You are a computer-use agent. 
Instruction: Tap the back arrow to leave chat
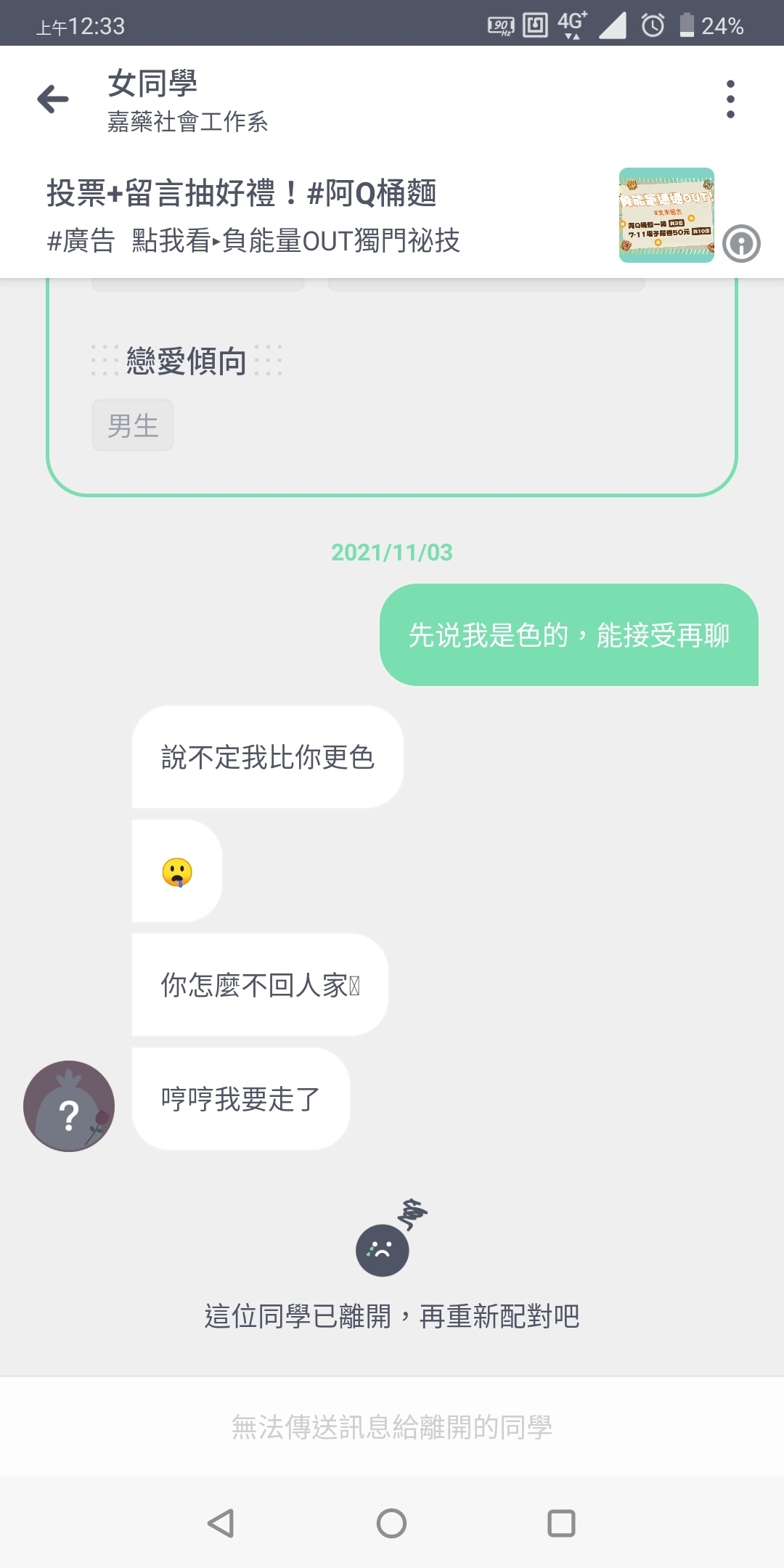pos(52,99)
